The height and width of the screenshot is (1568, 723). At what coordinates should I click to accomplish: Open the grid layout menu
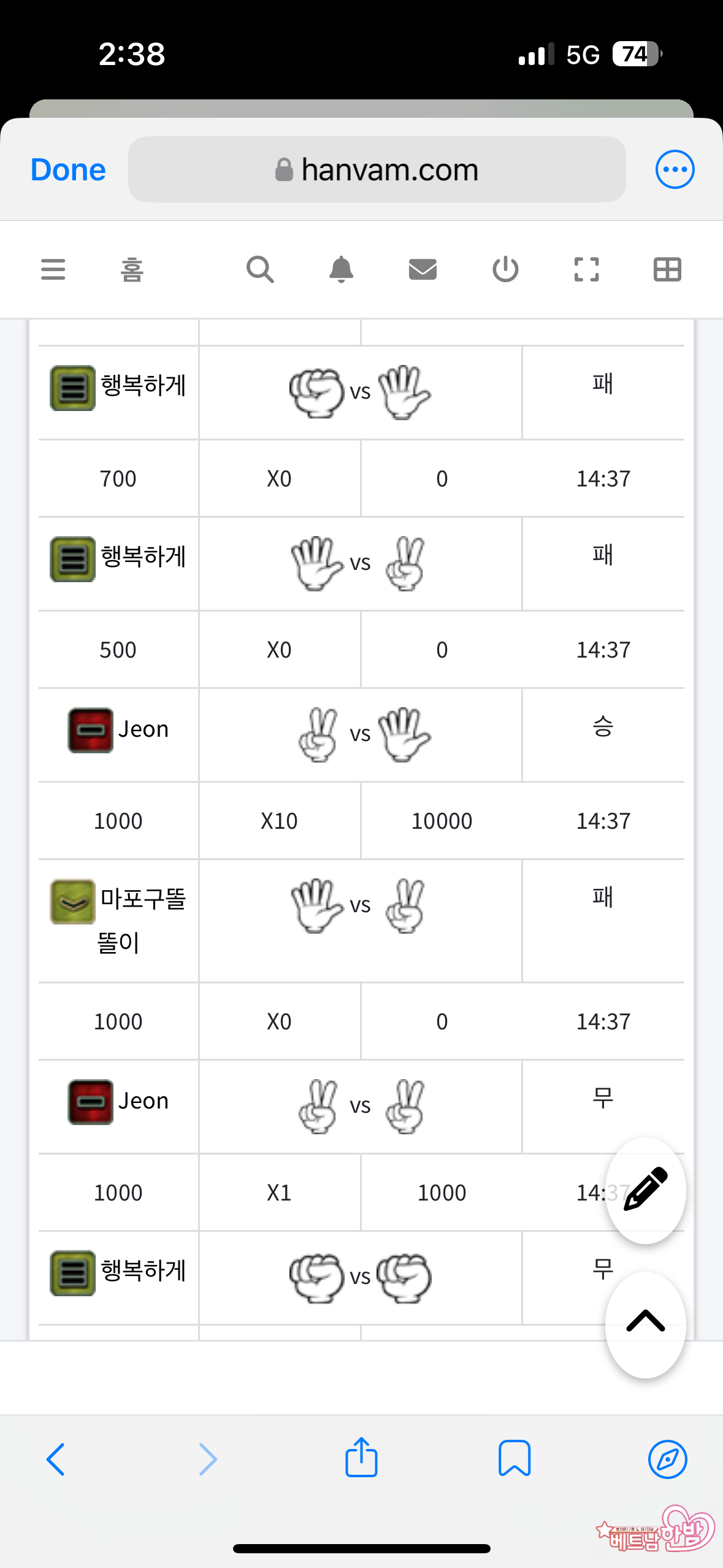(667, 269)
